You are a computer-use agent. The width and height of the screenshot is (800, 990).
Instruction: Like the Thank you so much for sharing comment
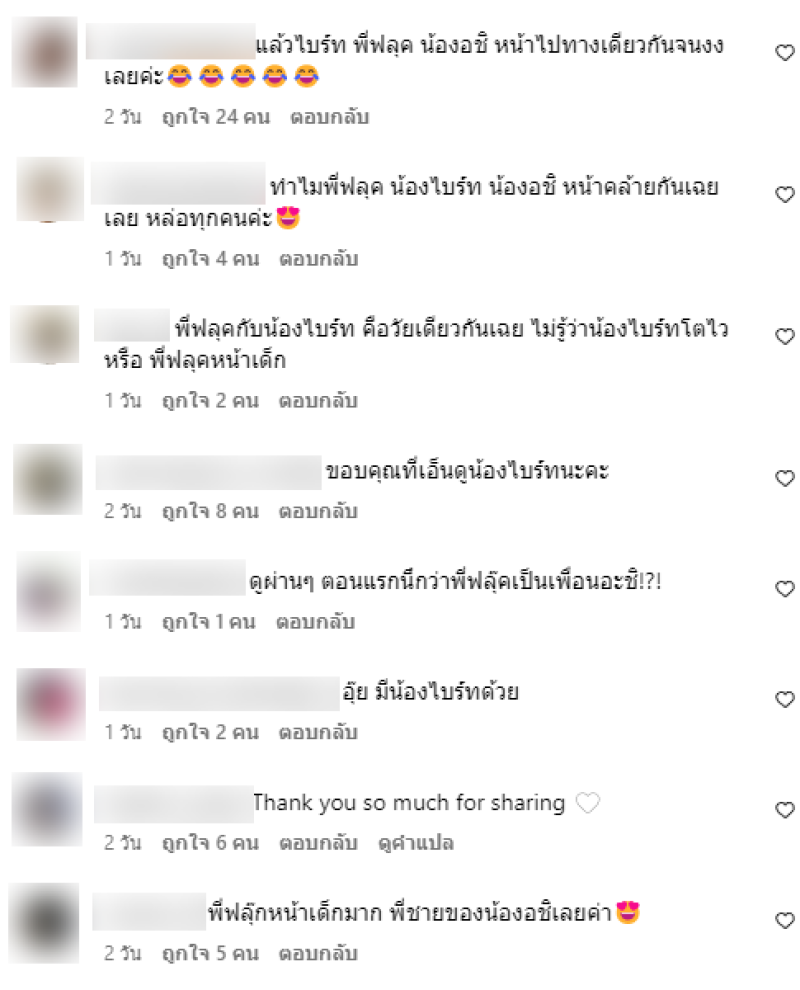click(x=785, y=810)
